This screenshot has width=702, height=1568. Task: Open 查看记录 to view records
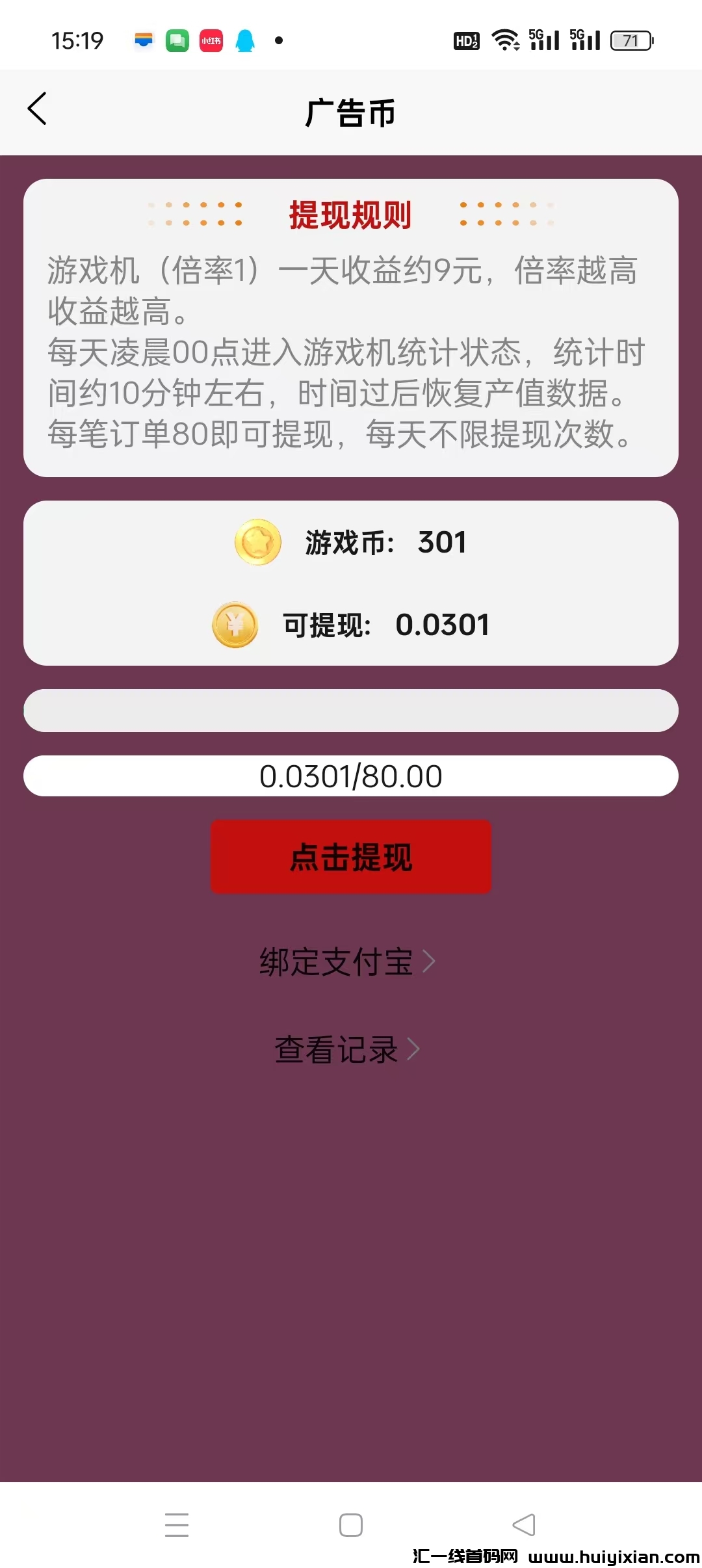335,1047
